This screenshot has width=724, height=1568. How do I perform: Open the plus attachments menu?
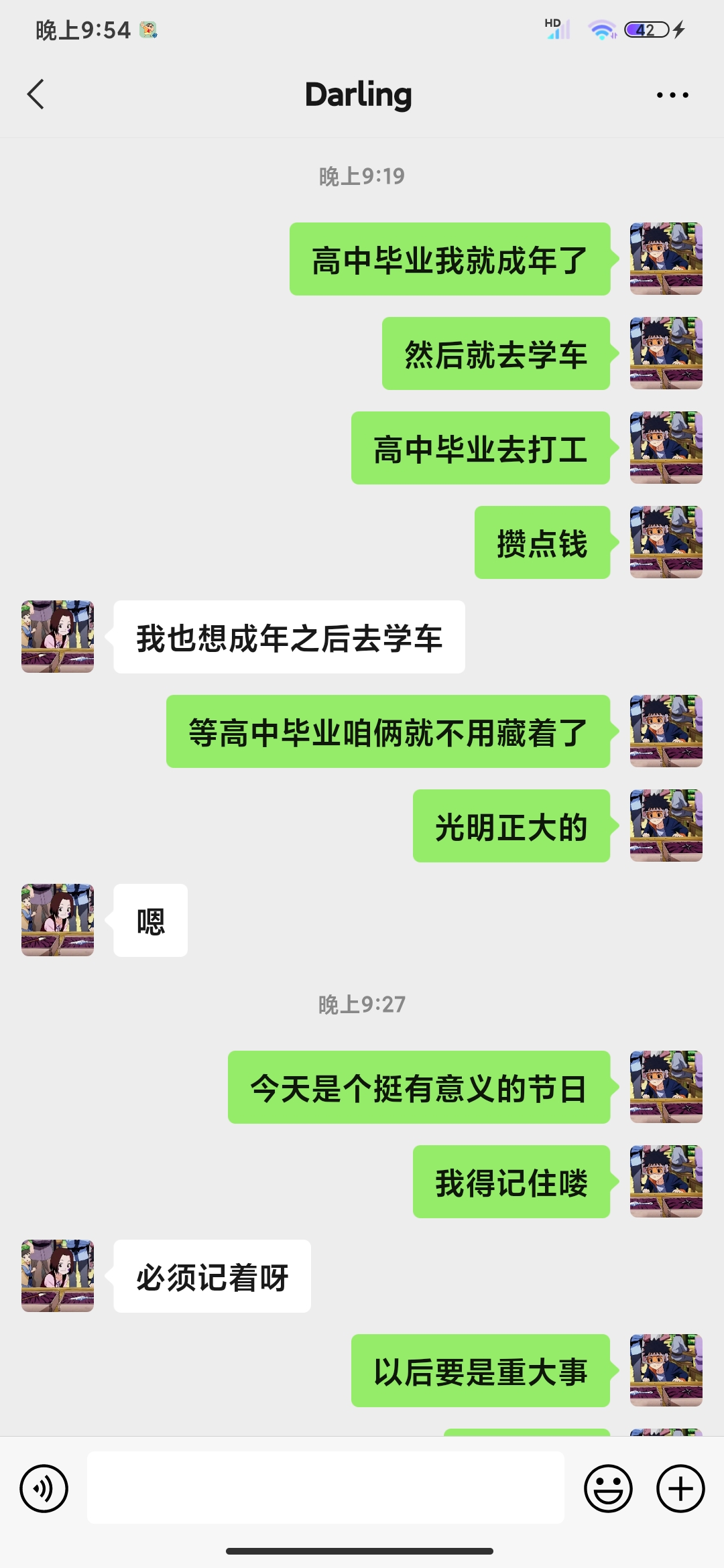[x=680, y=1488]
